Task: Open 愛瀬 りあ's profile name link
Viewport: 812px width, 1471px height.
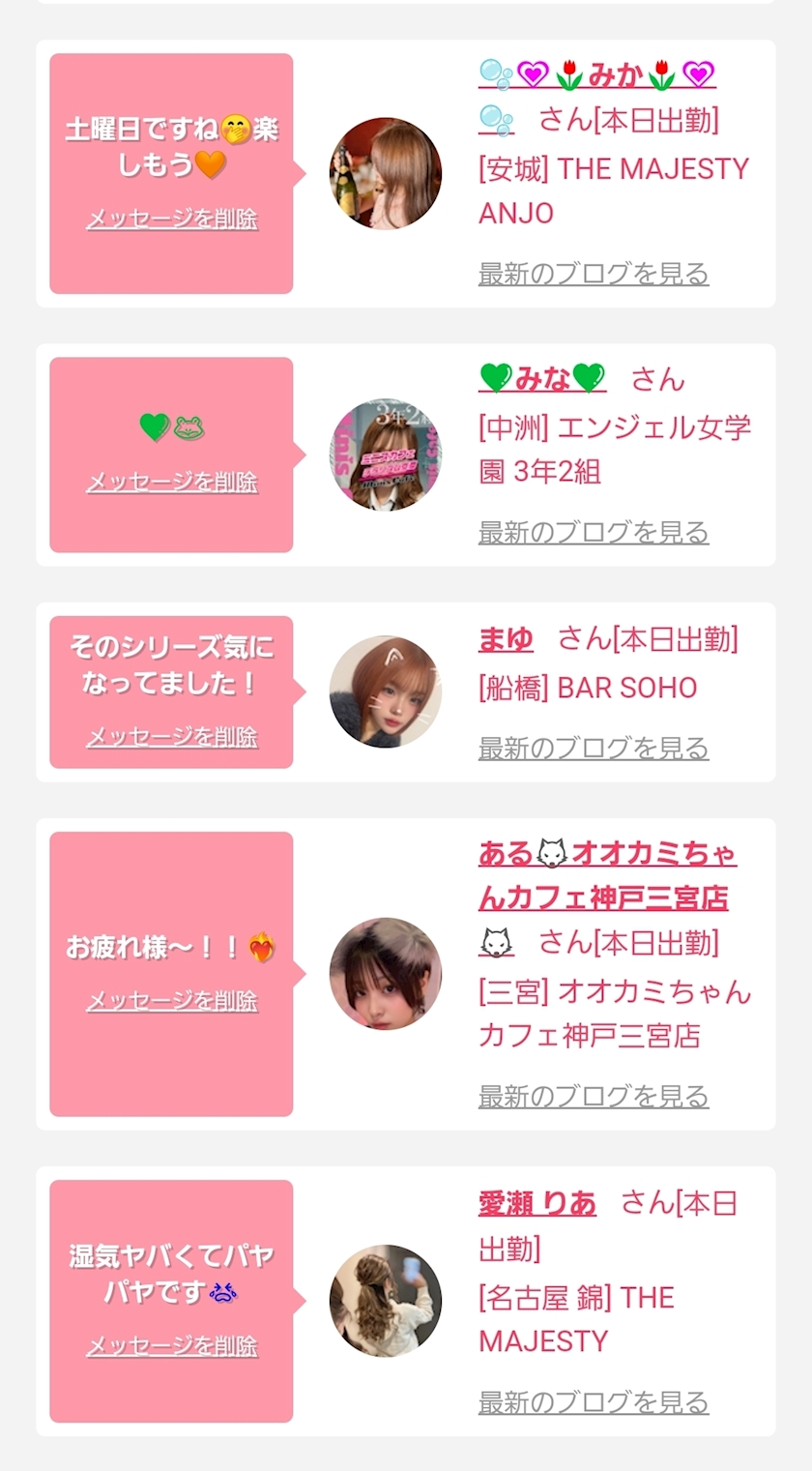Action: click(x=537, y=1204)
